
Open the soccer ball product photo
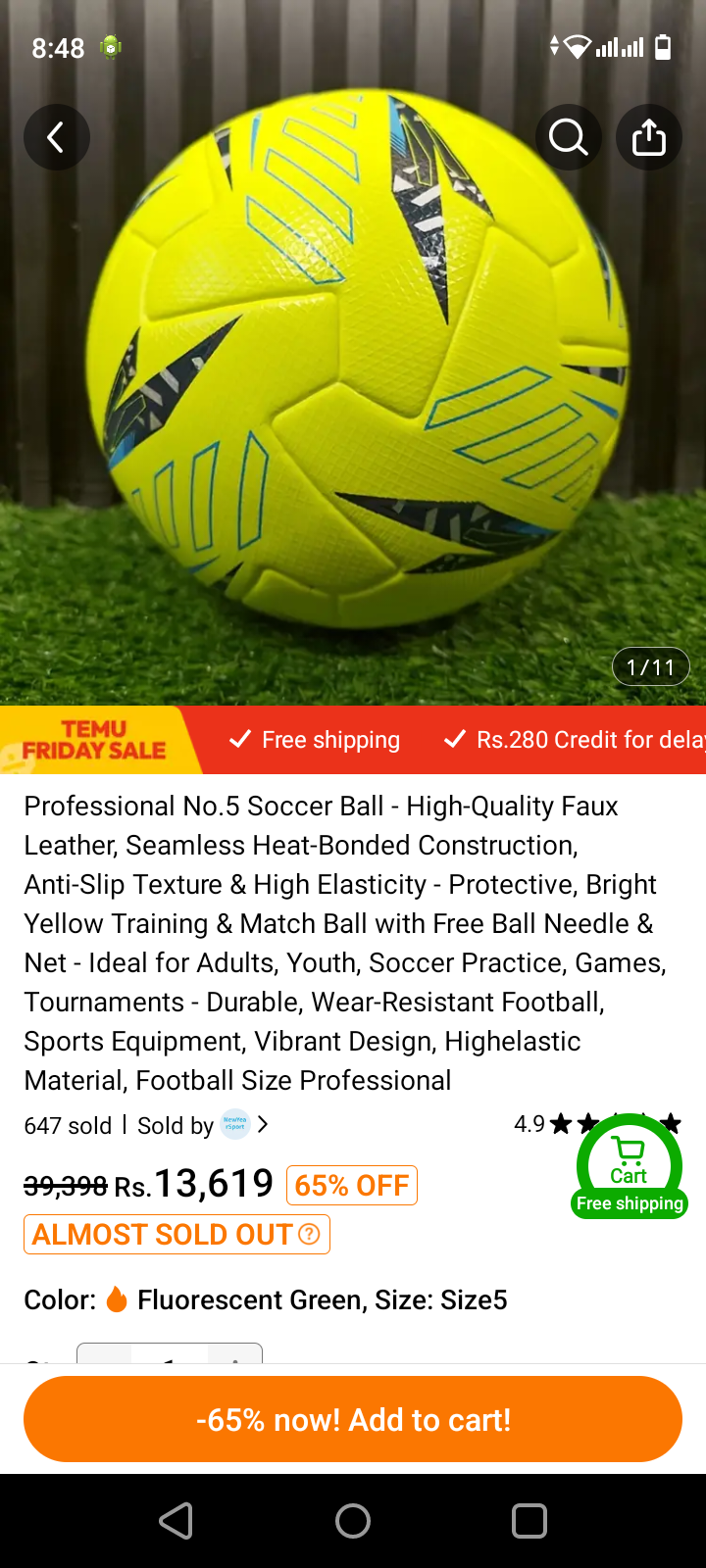(353, 372)
